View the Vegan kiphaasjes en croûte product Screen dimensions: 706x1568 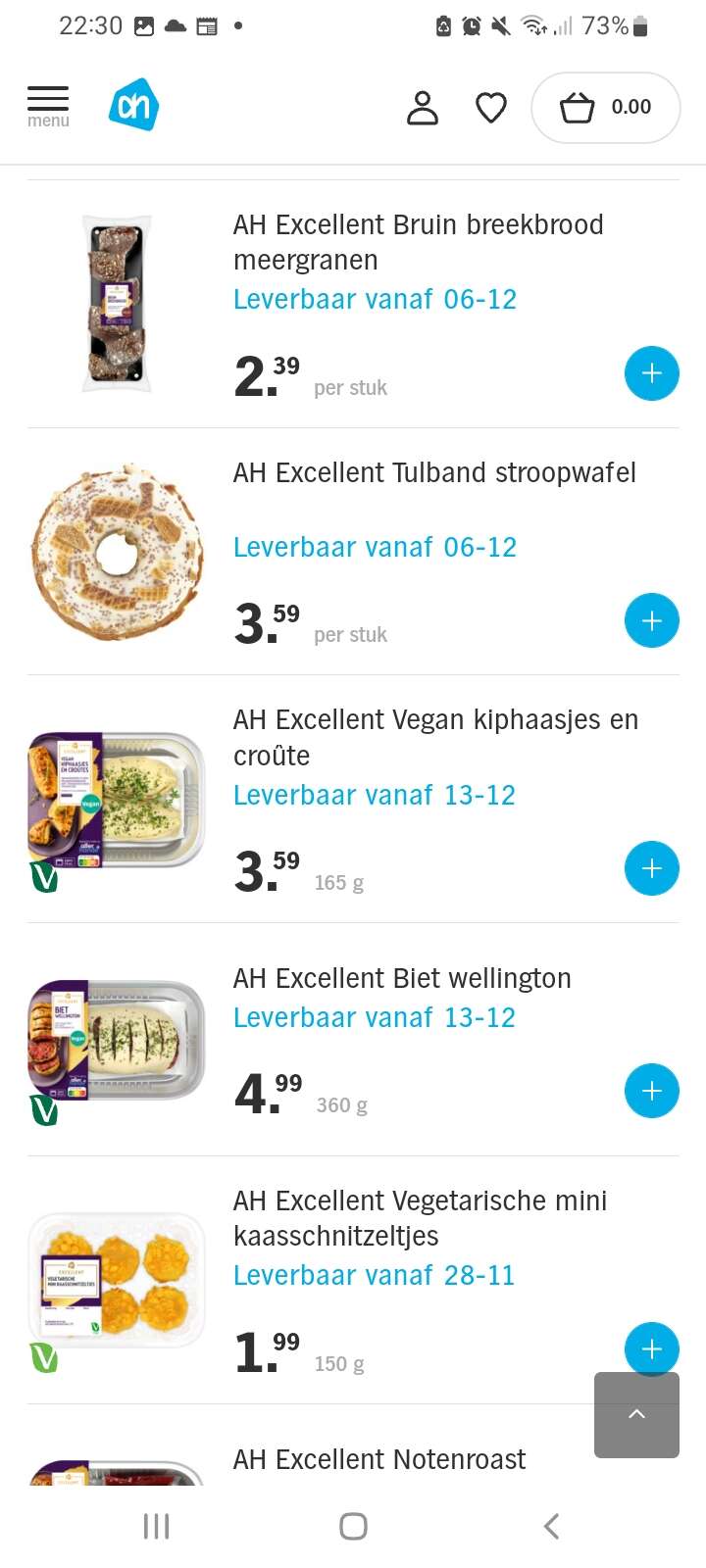435,737
